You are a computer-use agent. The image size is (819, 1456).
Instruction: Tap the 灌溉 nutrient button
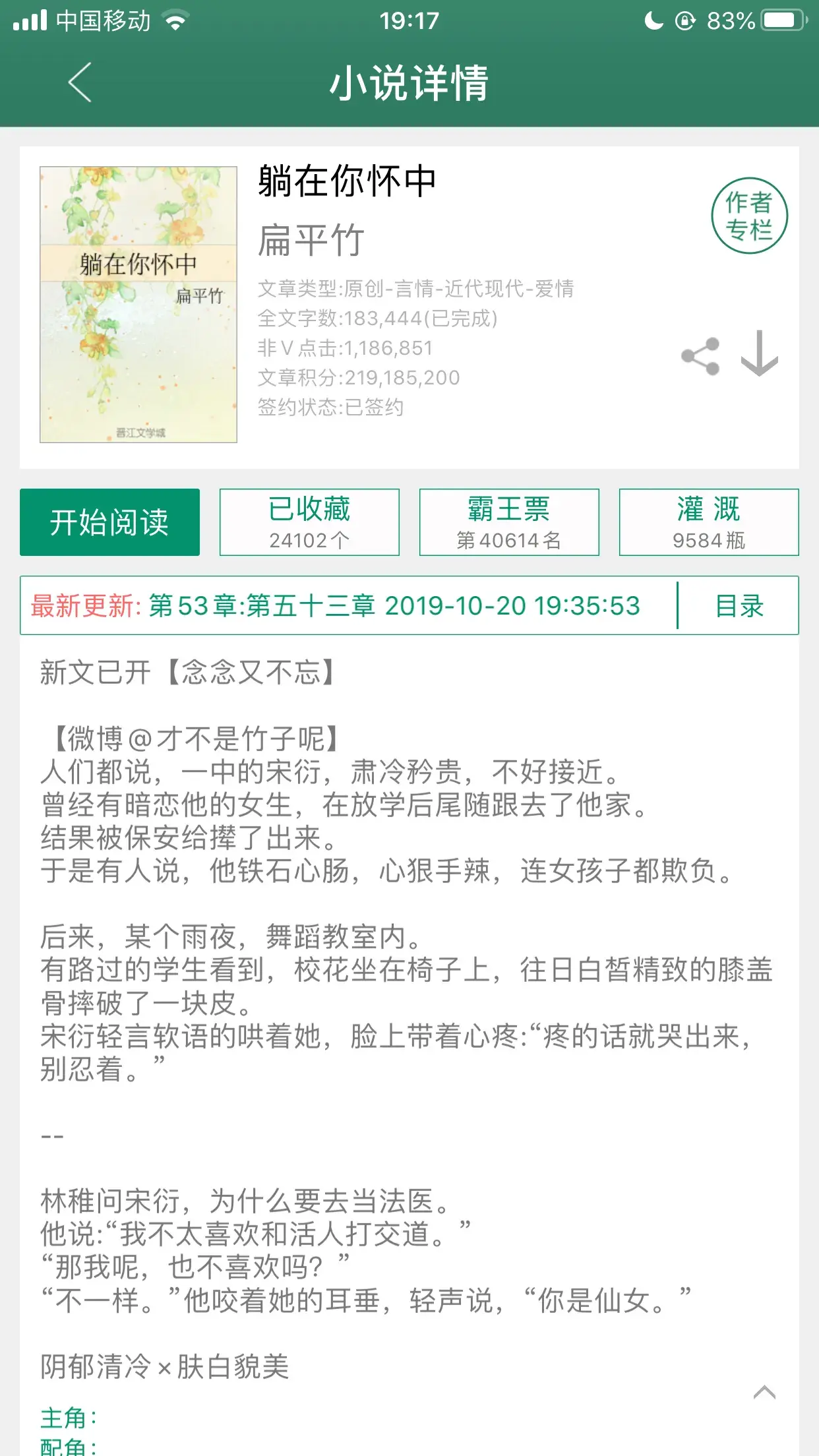(x=708, y=522)
